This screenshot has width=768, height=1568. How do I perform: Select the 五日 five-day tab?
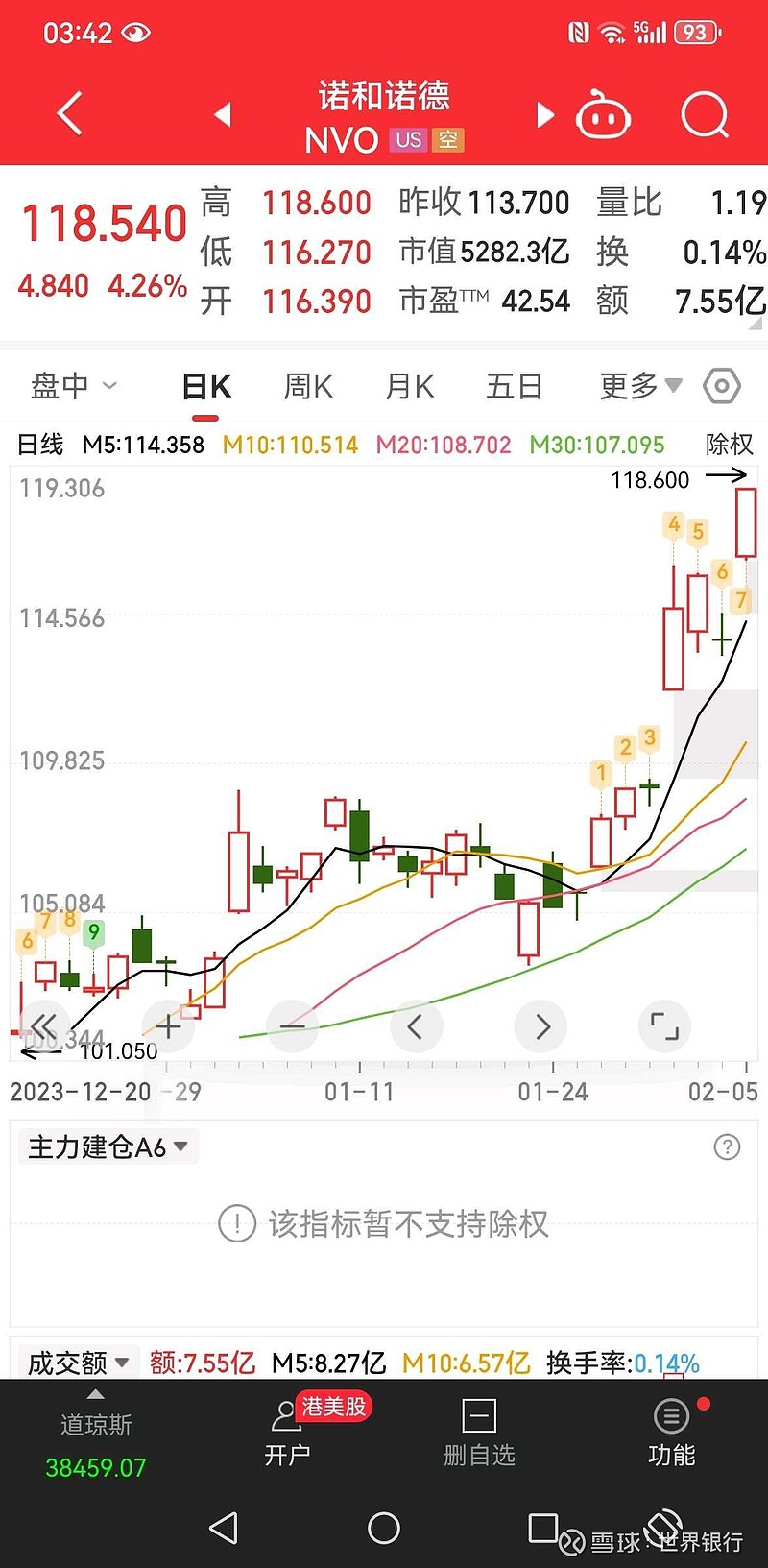[515, 385]
